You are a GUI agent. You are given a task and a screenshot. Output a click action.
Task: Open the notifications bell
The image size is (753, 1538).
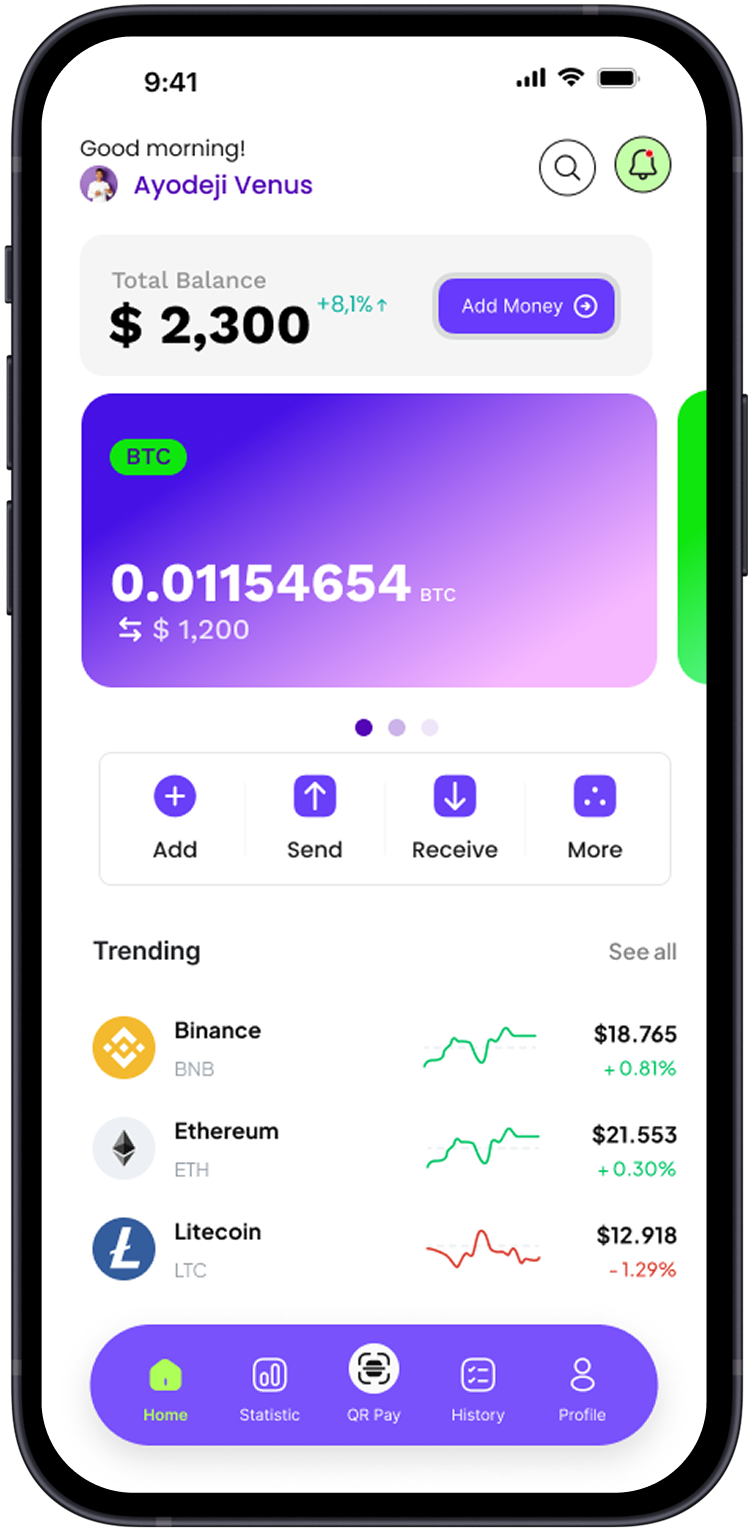pos(642,166)
